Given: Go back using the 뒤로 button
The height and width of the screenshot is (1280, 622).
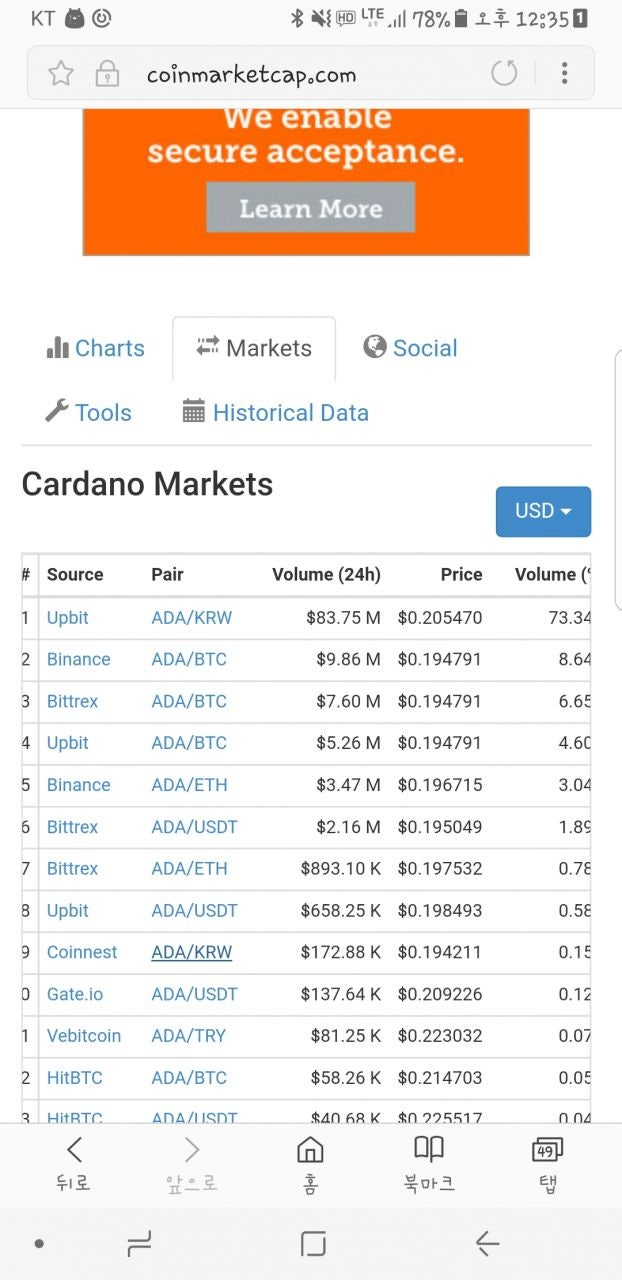Looking at the screenshot, I should [74, 1164].
